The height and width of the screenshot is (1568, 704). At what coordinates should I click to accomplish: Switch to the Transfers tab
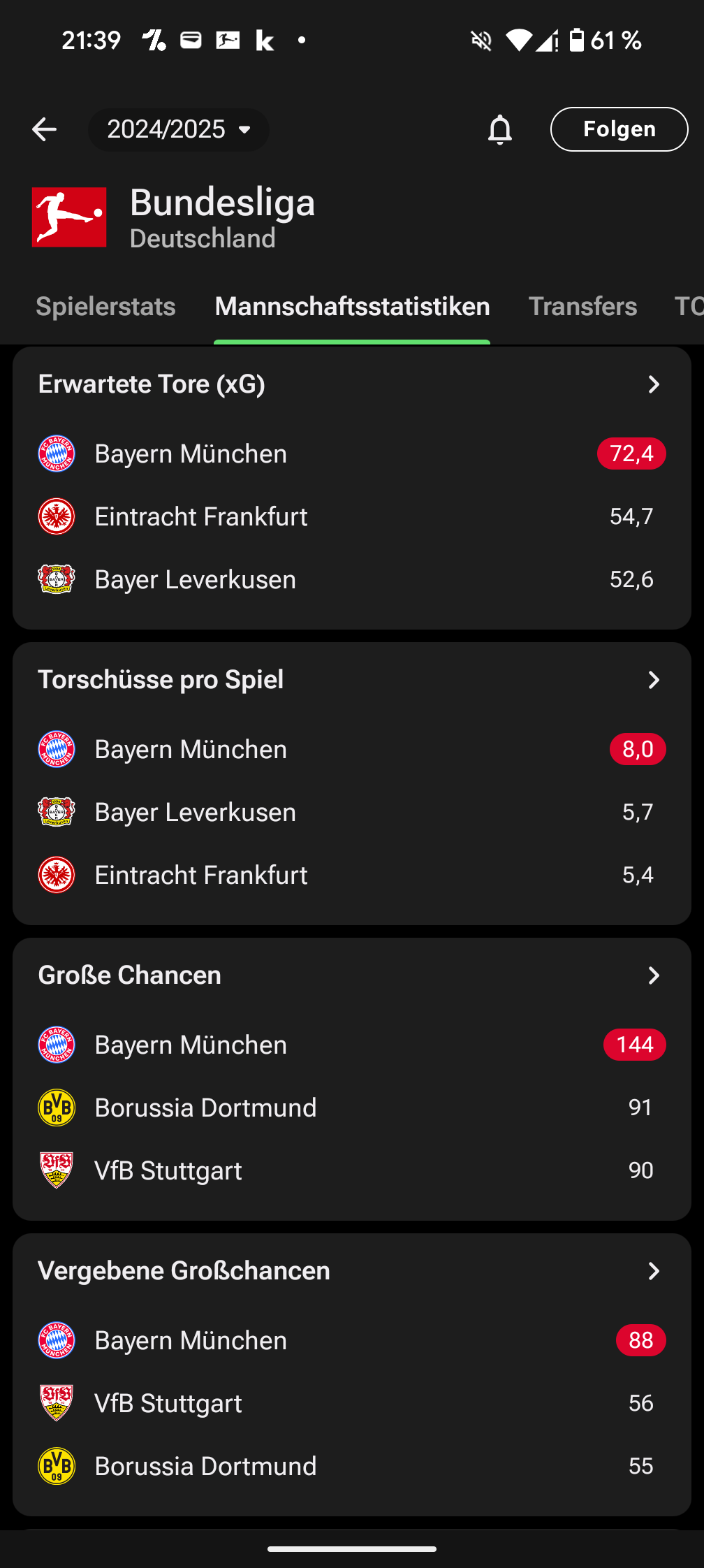582,306
